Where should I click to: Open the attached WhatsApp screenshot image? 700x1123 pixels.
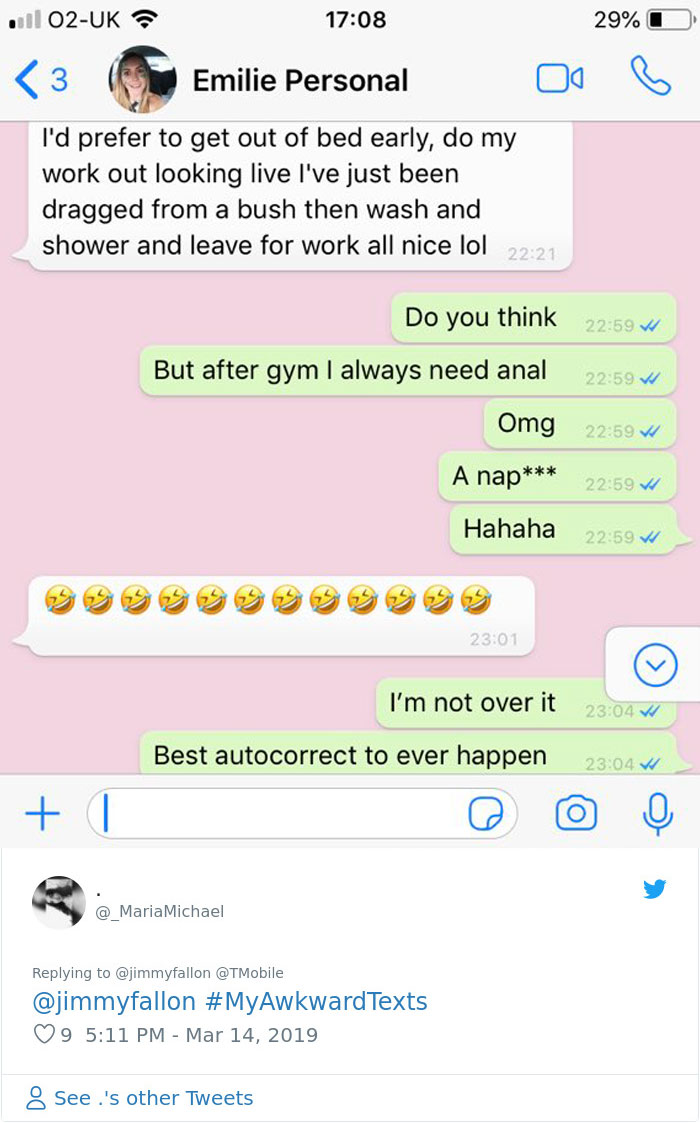pyautogui.click(x=350, y=424)
